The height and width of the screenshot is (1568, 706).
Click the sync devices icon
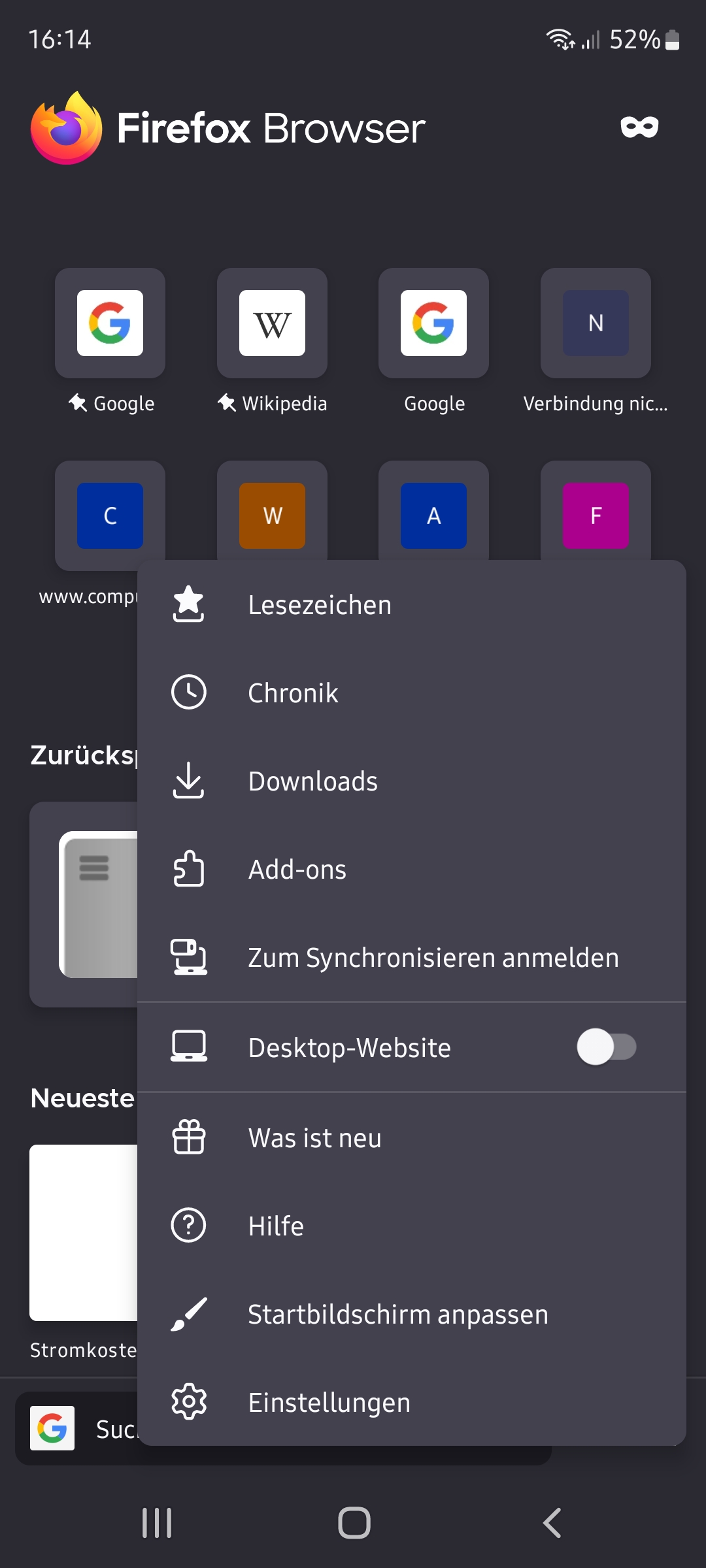click(188, 957)
